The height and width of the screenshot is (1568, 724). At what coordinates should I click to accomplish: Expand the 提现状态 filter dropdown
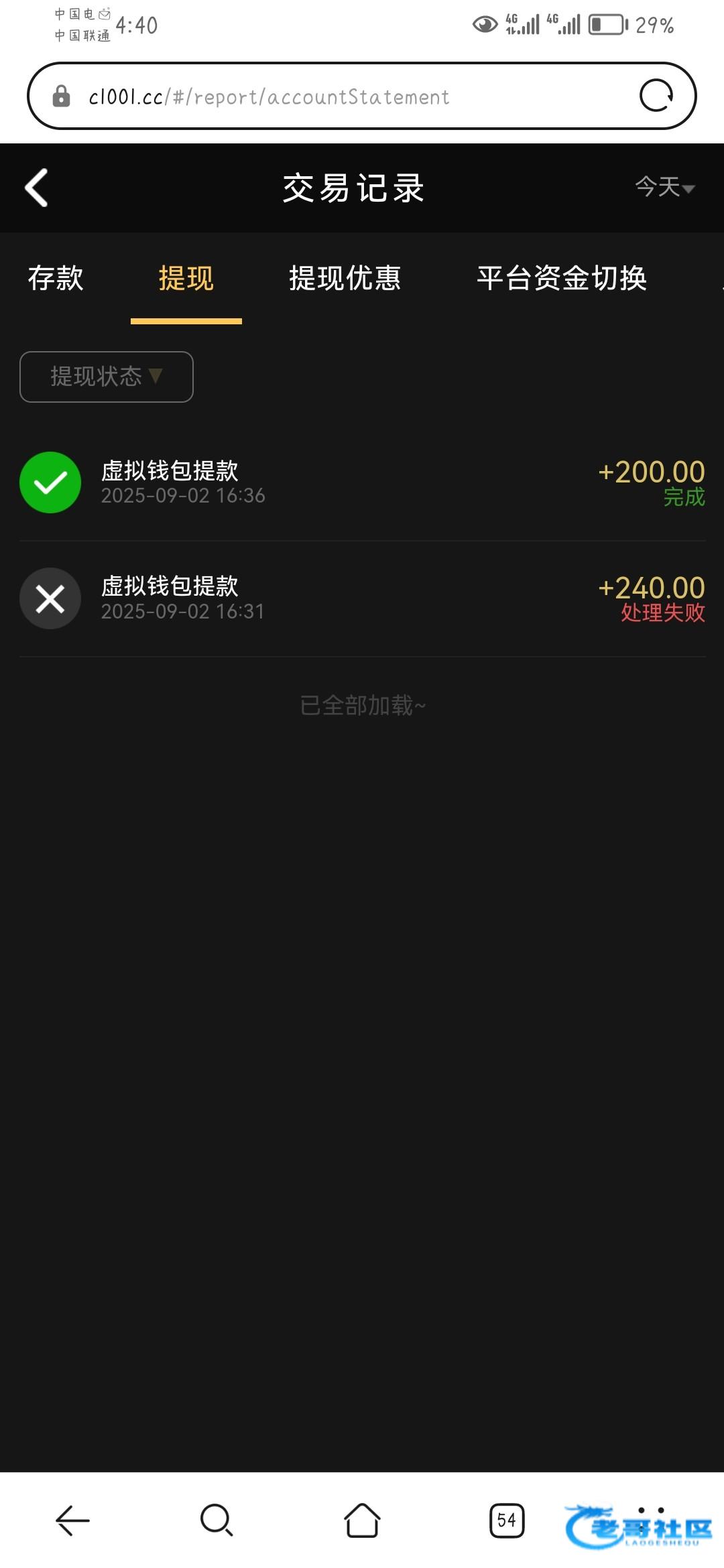tap(107, 377)
